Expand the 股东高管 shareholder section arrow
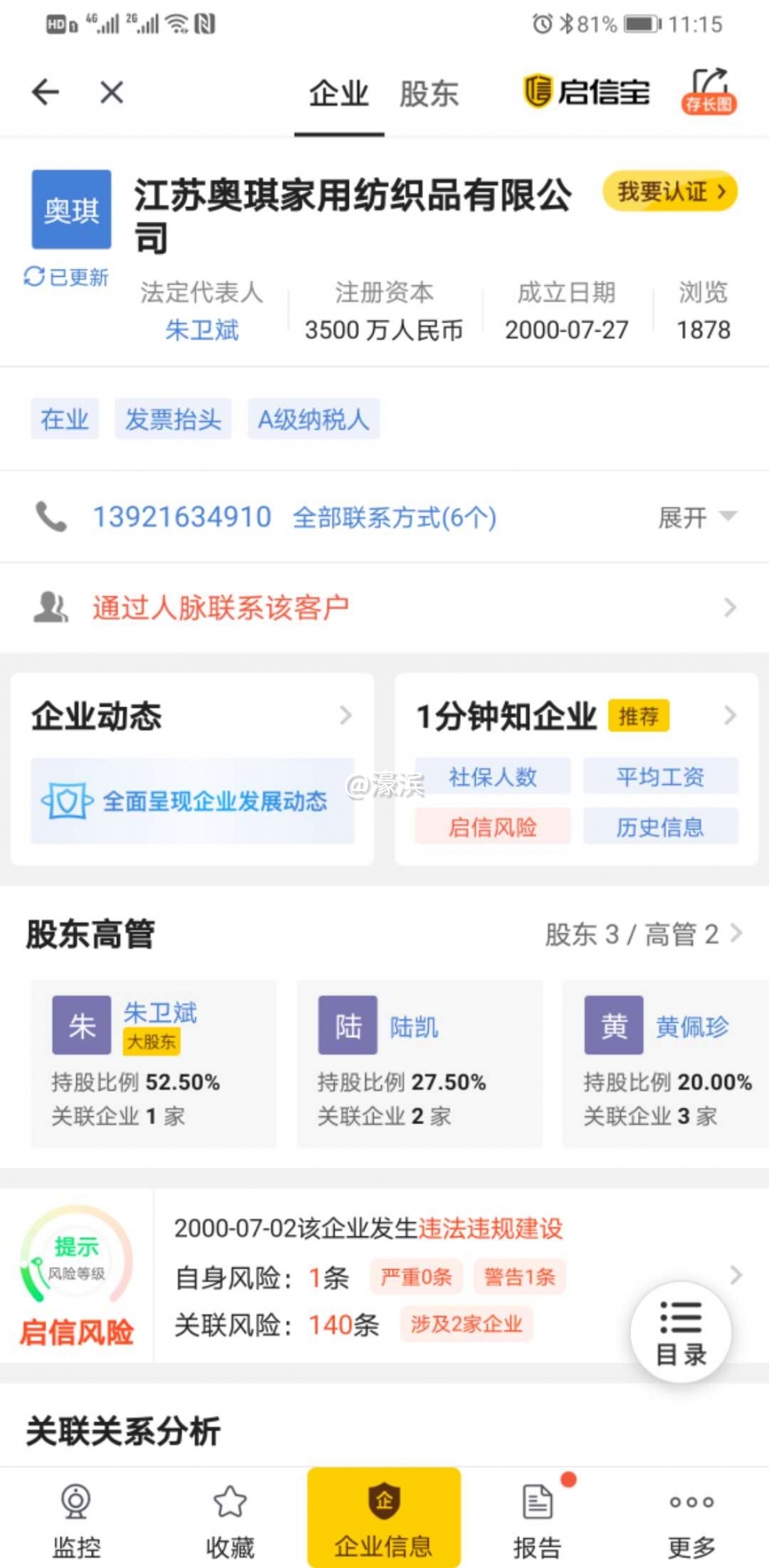This screenshot has height=1568, width=769. [x=735, y=933]
